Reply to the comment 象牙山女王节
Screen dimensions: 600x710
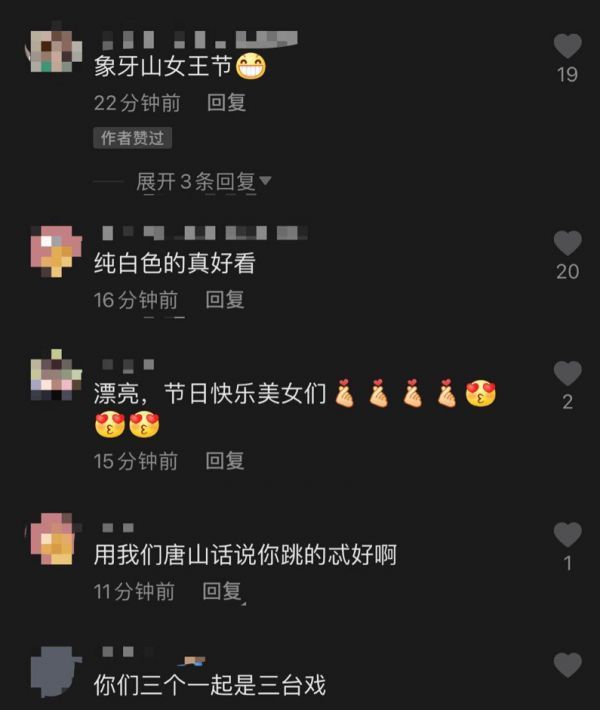click(226, 102)
